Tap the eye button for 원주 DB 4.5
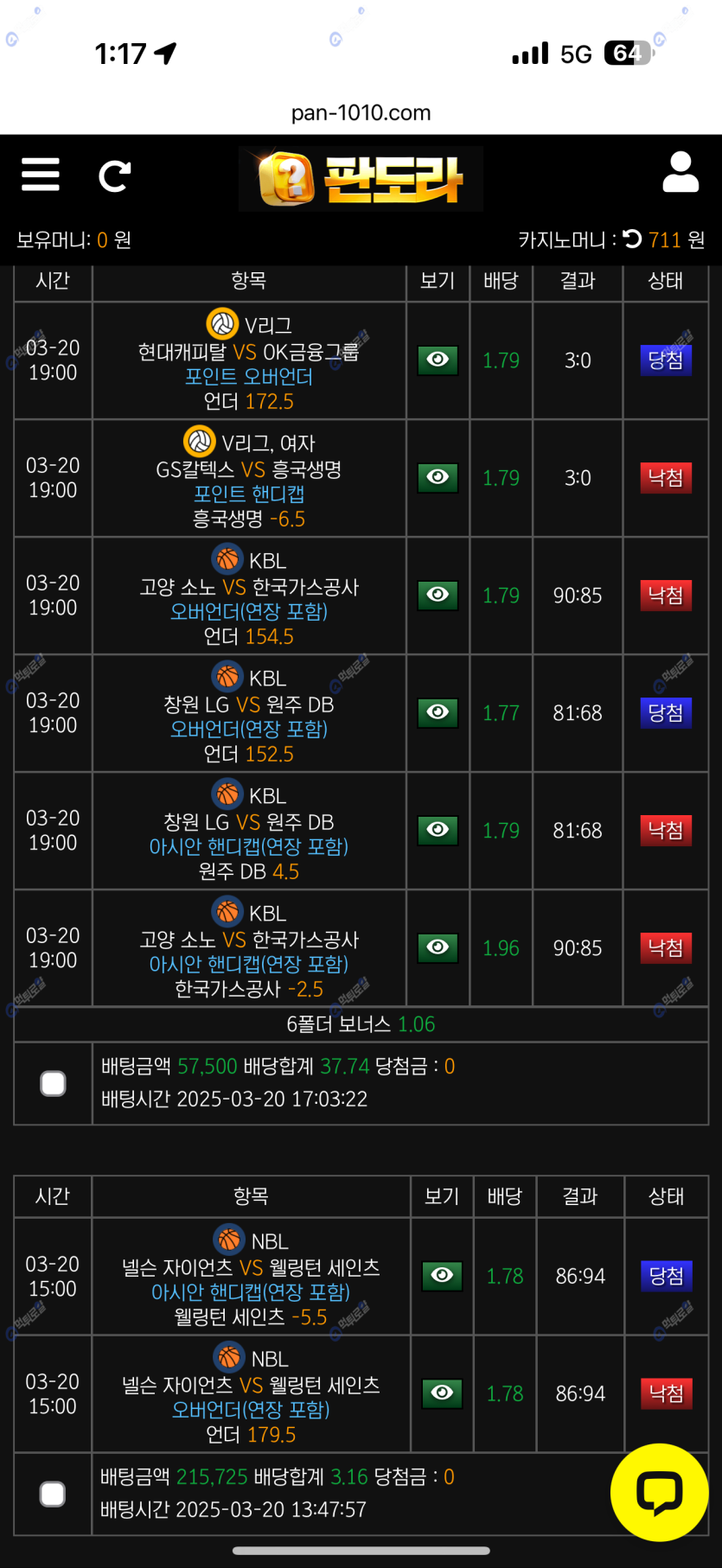 coord(438,830)
